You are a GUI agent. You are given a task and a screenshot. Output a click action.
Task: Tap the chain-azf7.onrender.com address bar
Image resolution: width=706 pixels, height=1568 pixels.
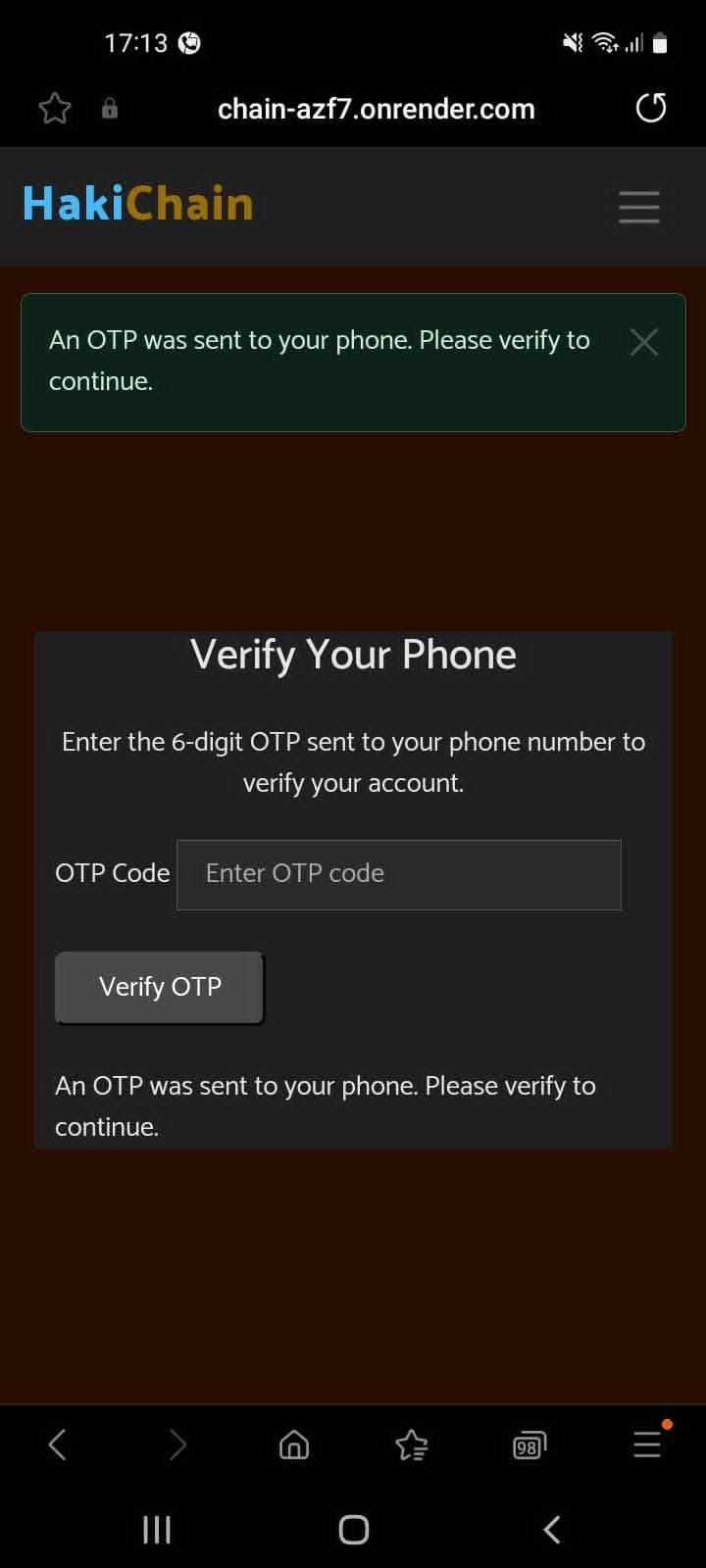[376, 108]
